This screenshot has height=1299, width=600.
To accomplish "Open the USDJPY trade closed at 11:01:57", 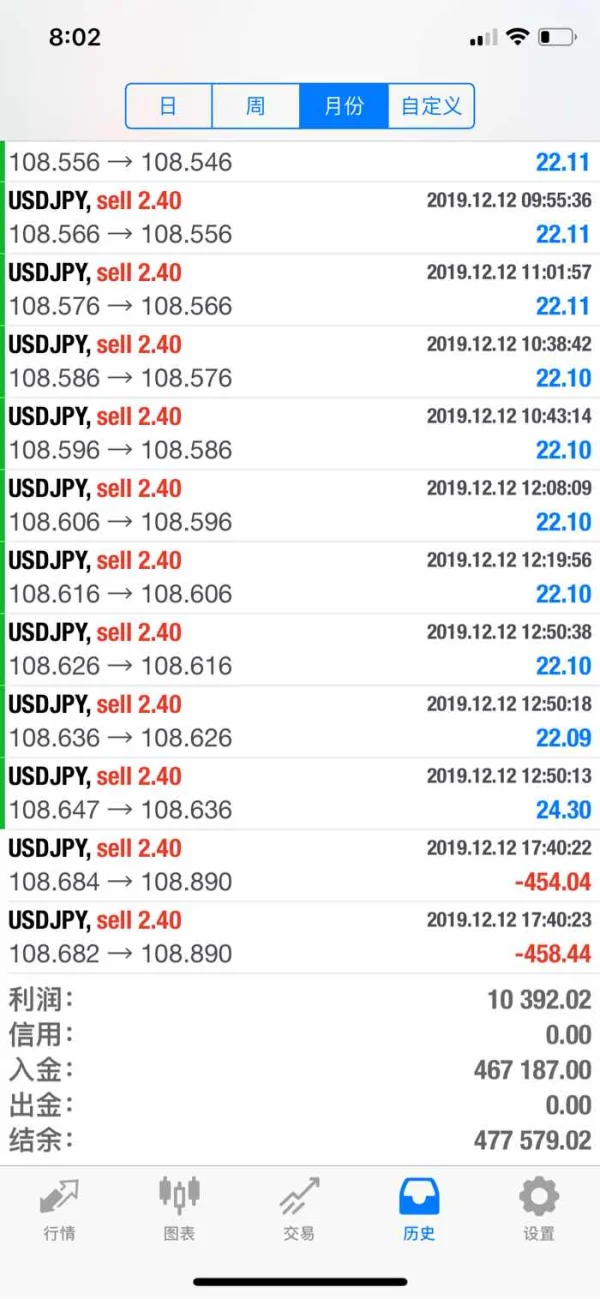I will pos(300,289).
